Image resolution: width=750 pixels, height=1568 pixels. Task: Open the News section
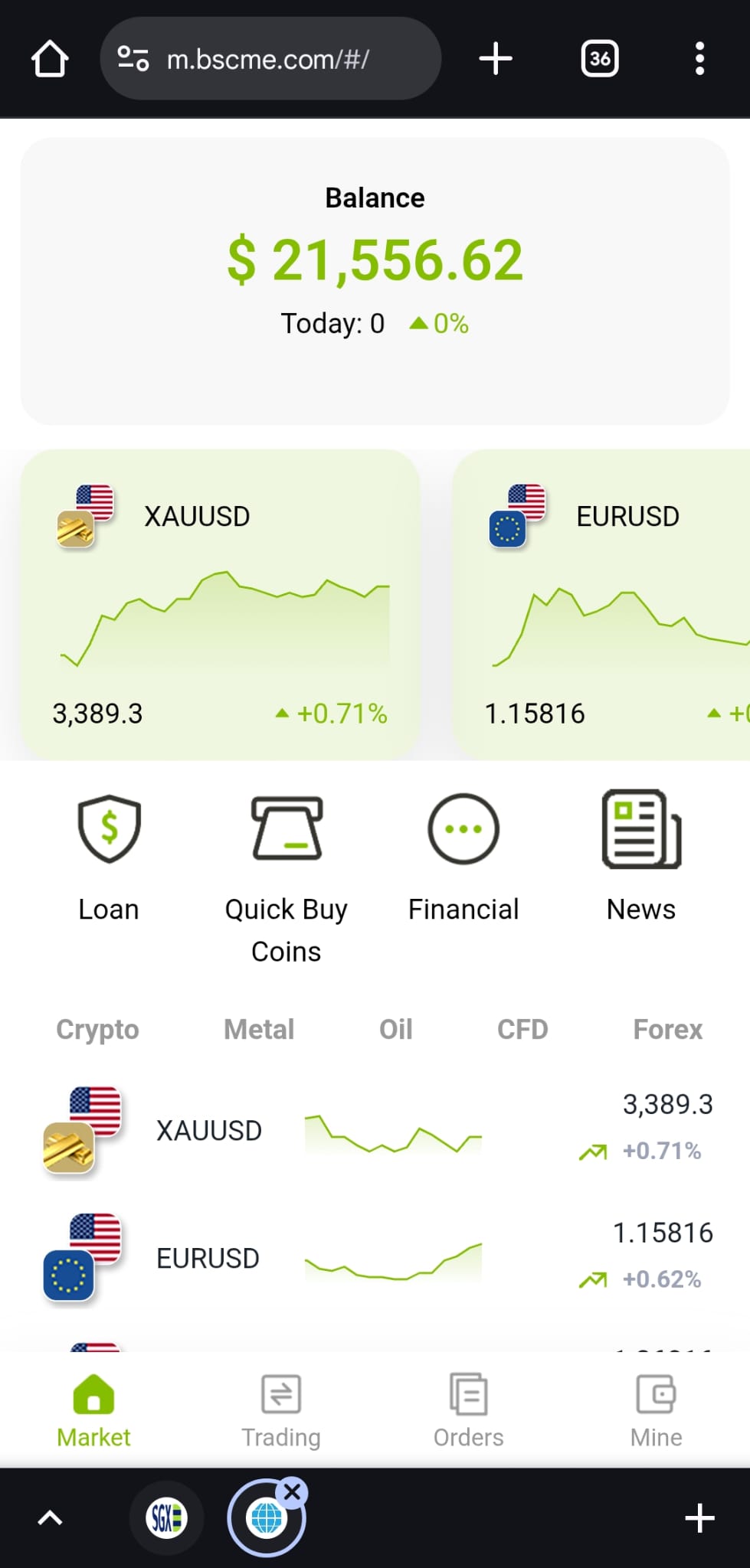point(641,858)
